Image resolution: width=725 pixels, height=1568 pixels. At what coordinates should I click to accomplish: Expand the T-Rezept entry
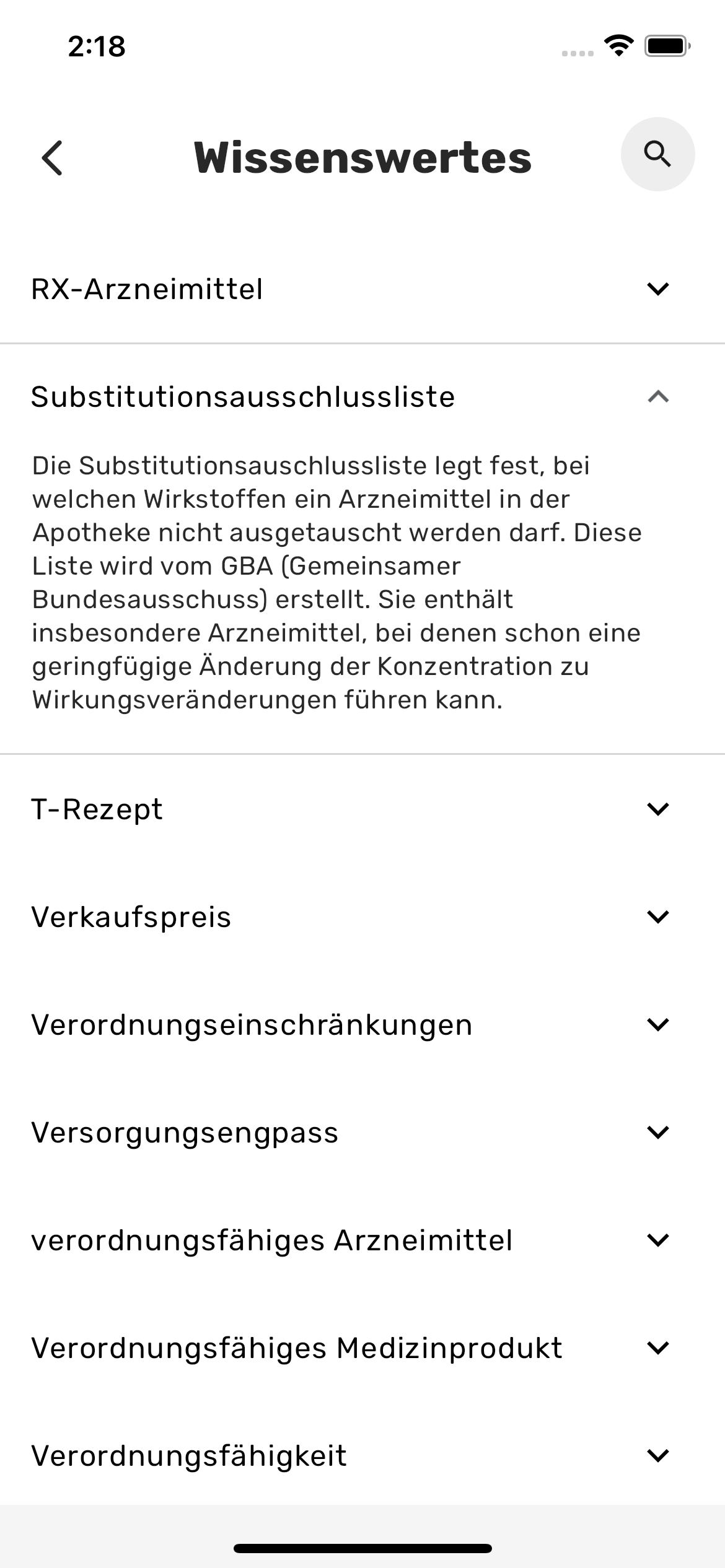coord(657,808)
